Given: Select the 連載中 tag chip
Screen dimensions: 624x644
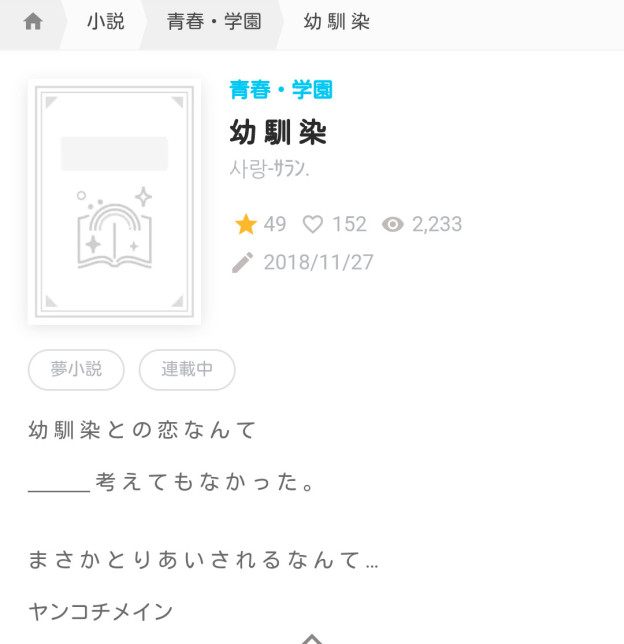Looking at the screenshot, I should tap(187, 369).
